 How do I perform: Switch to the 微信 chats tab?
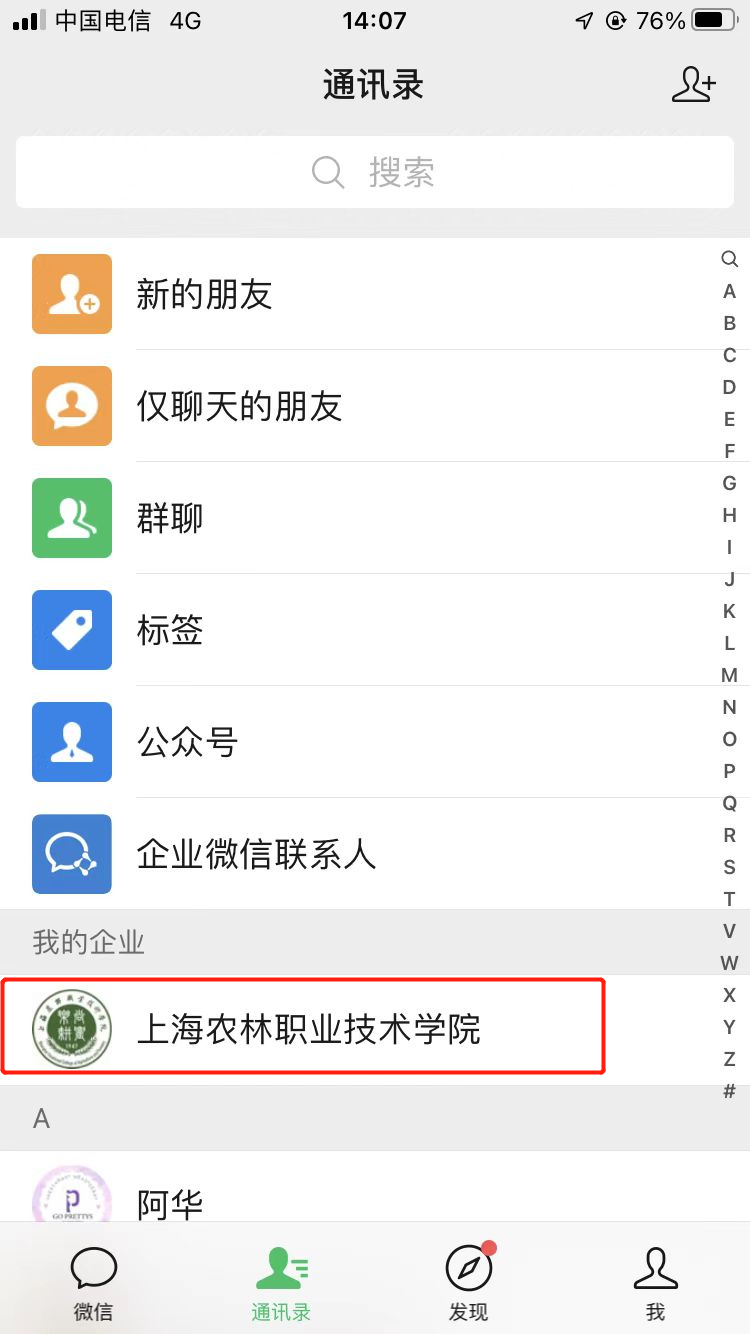(x=93, y=1284)
